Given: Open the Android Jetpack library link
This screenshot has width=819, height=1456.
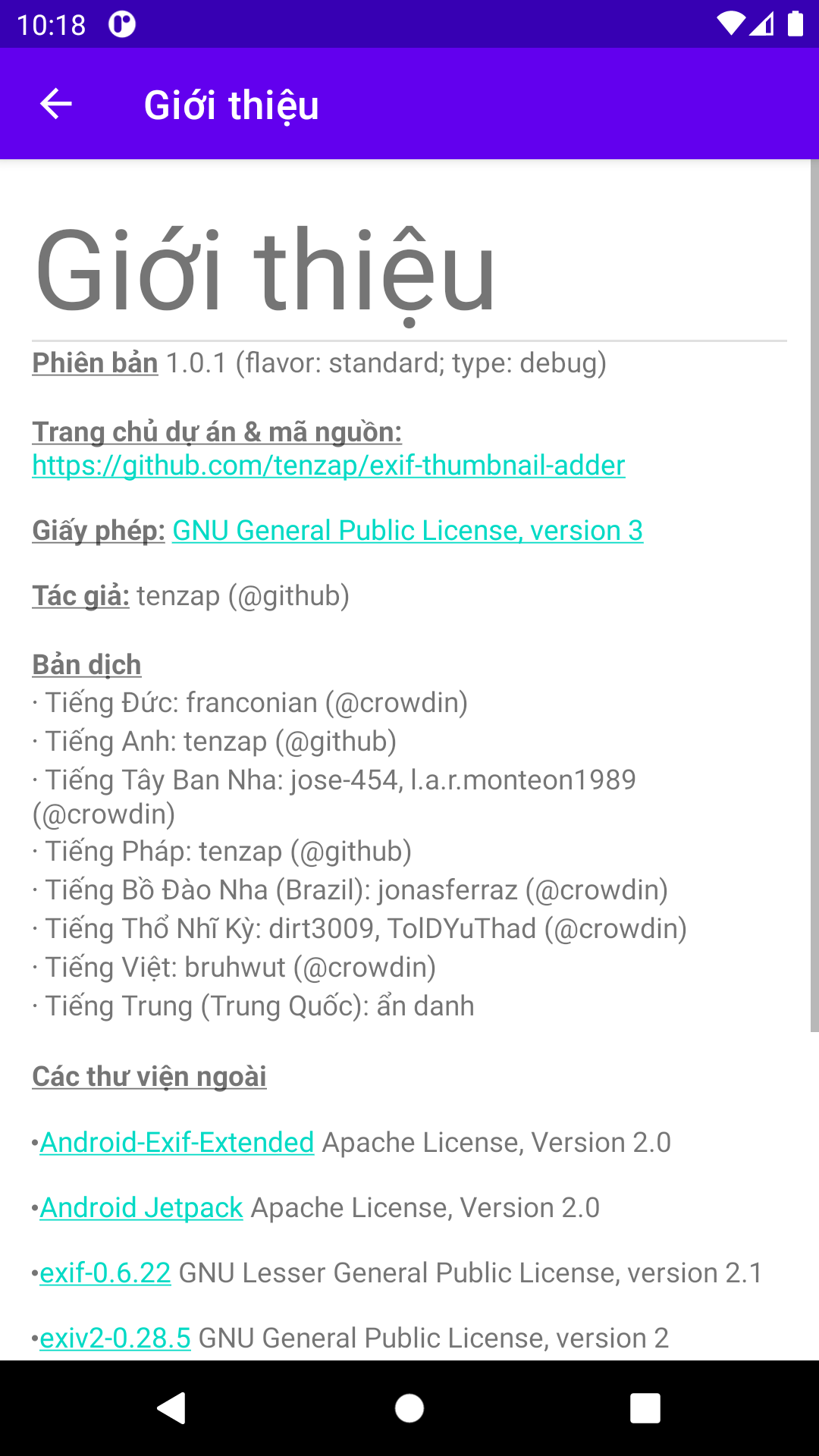Looking at the screenshot, I should (x=141, y=1207).
